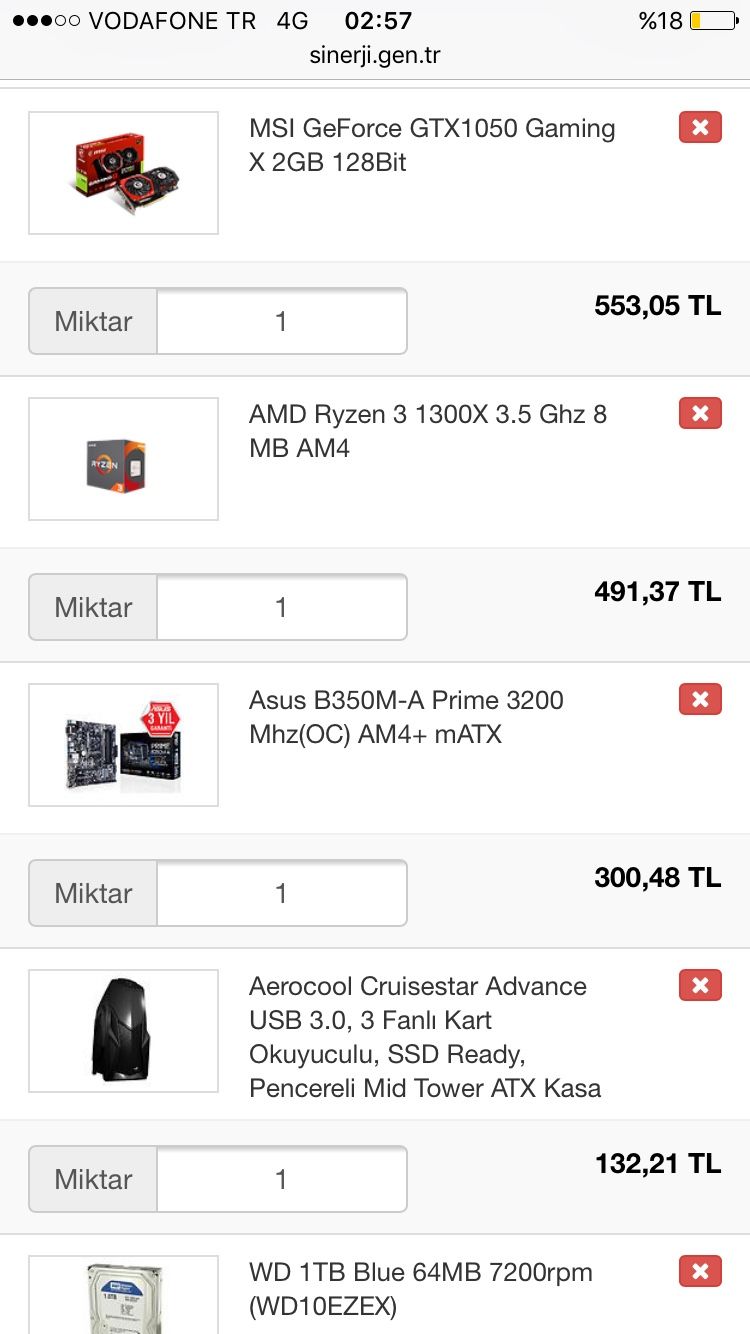This screenshot has width=750, height=1334.
Task: Delete Asus B350M-A Prime from cart
Action: pos(700,699)
